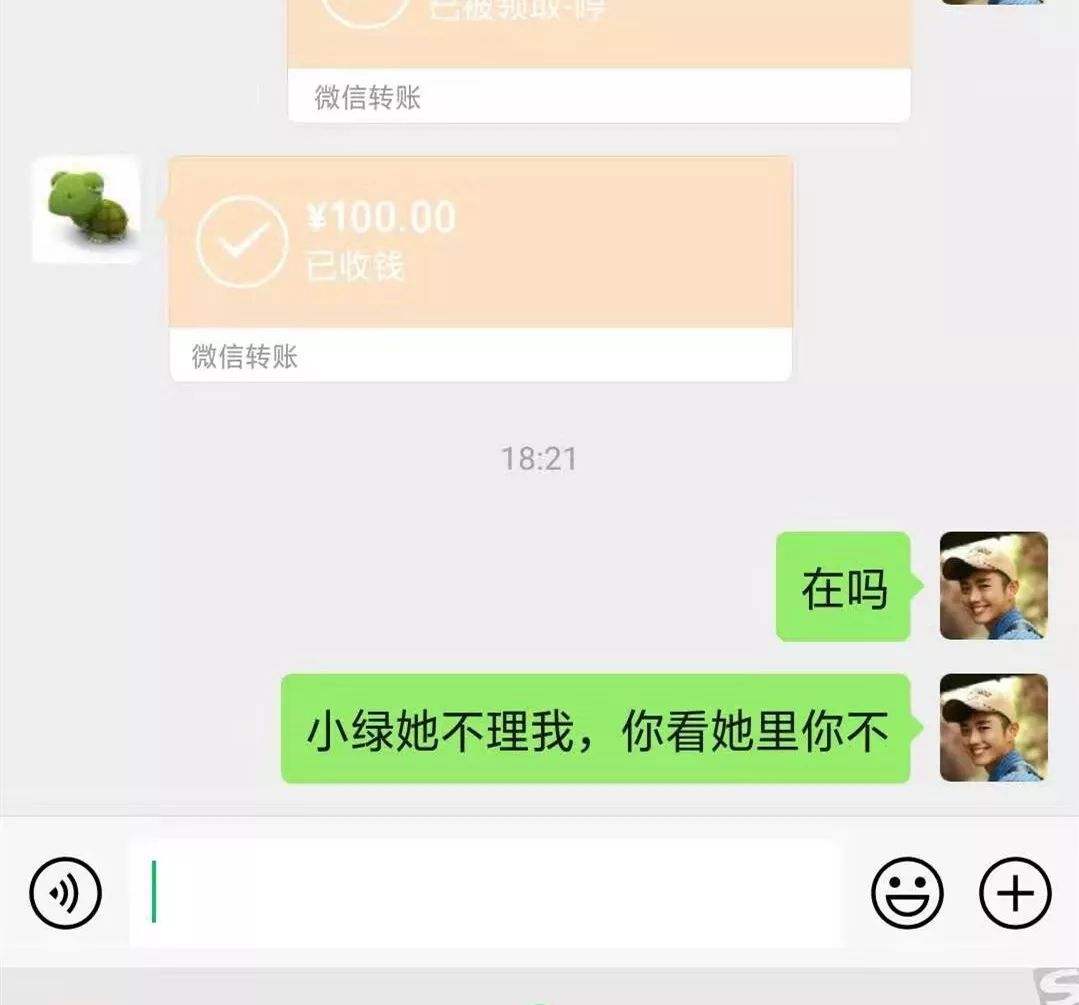Open the partially visible transfer card above
This screenshot has height=1005, width=1079.
[599, 61]
